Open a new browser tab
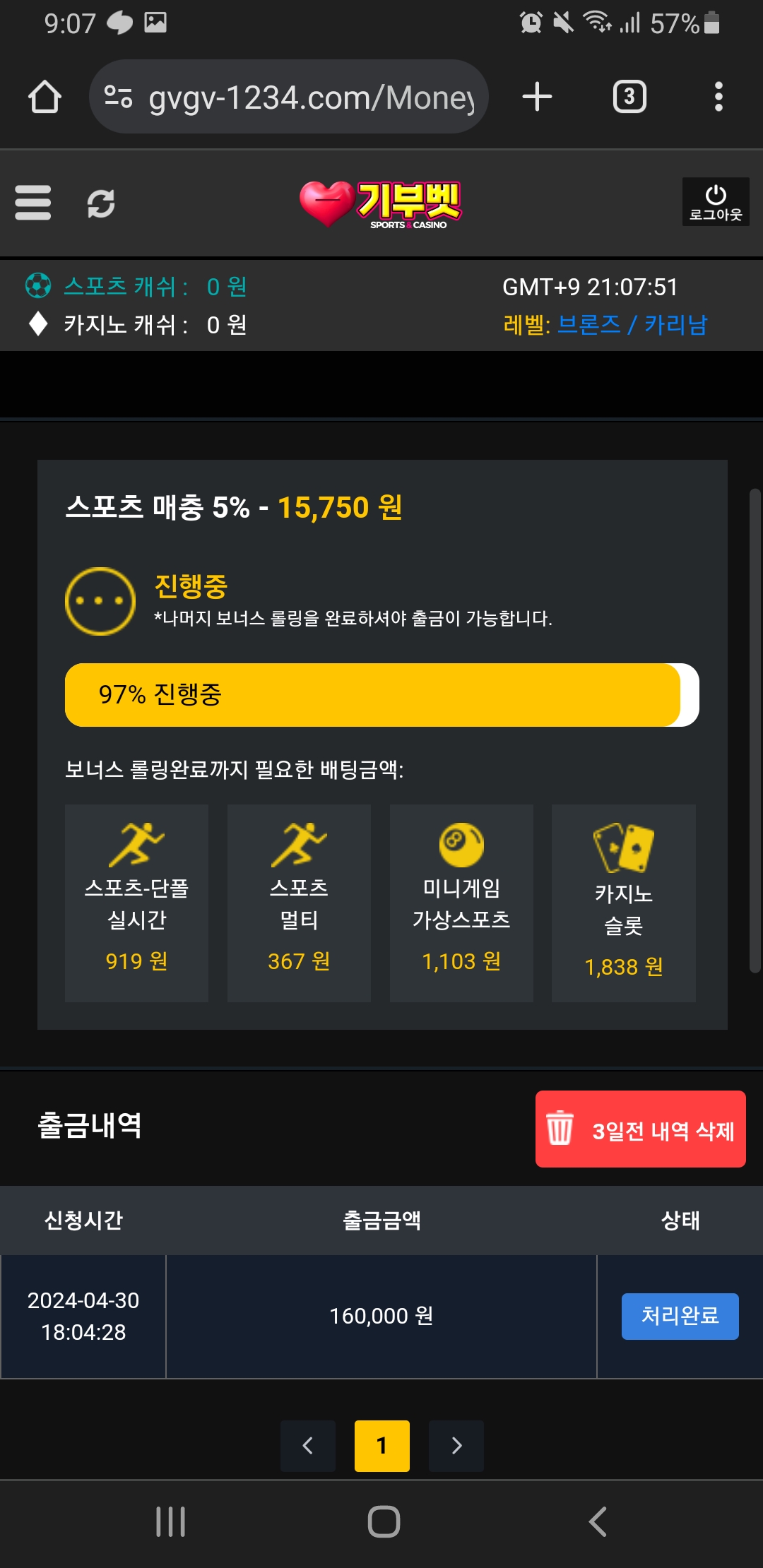Image resolution: width=763 pixels, height=1568 pixels. coord(537,97)
